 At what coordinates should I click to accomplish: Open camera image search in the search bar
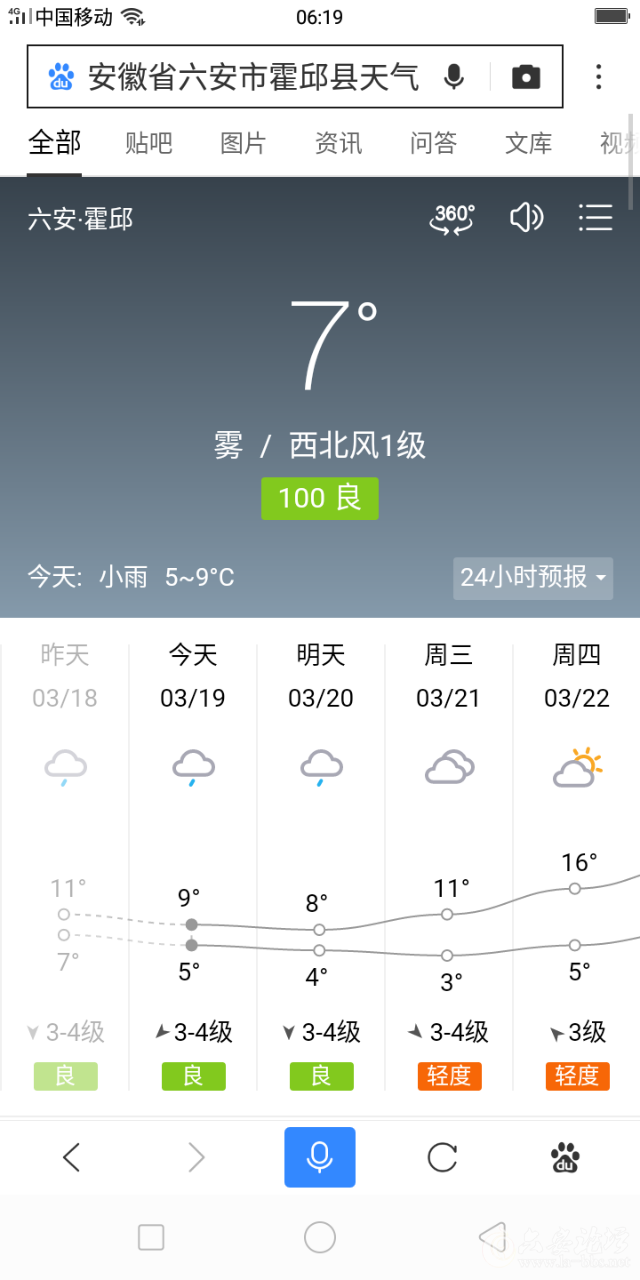[526, 77]
